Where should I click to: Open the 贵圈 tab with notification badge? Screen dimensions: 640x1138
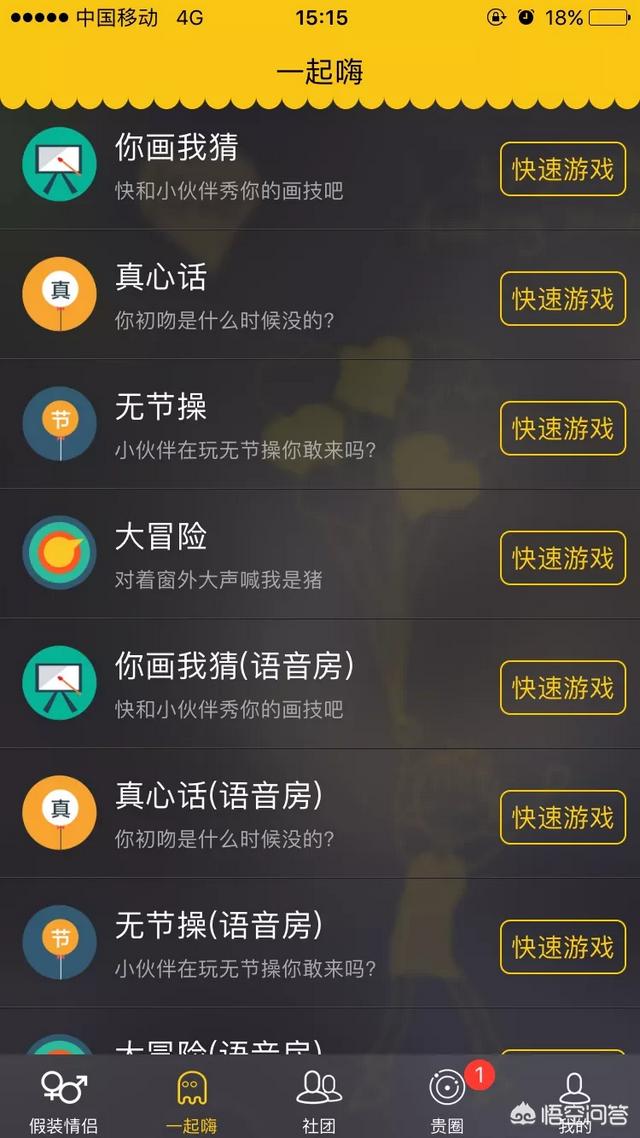tap(448, 1100)
